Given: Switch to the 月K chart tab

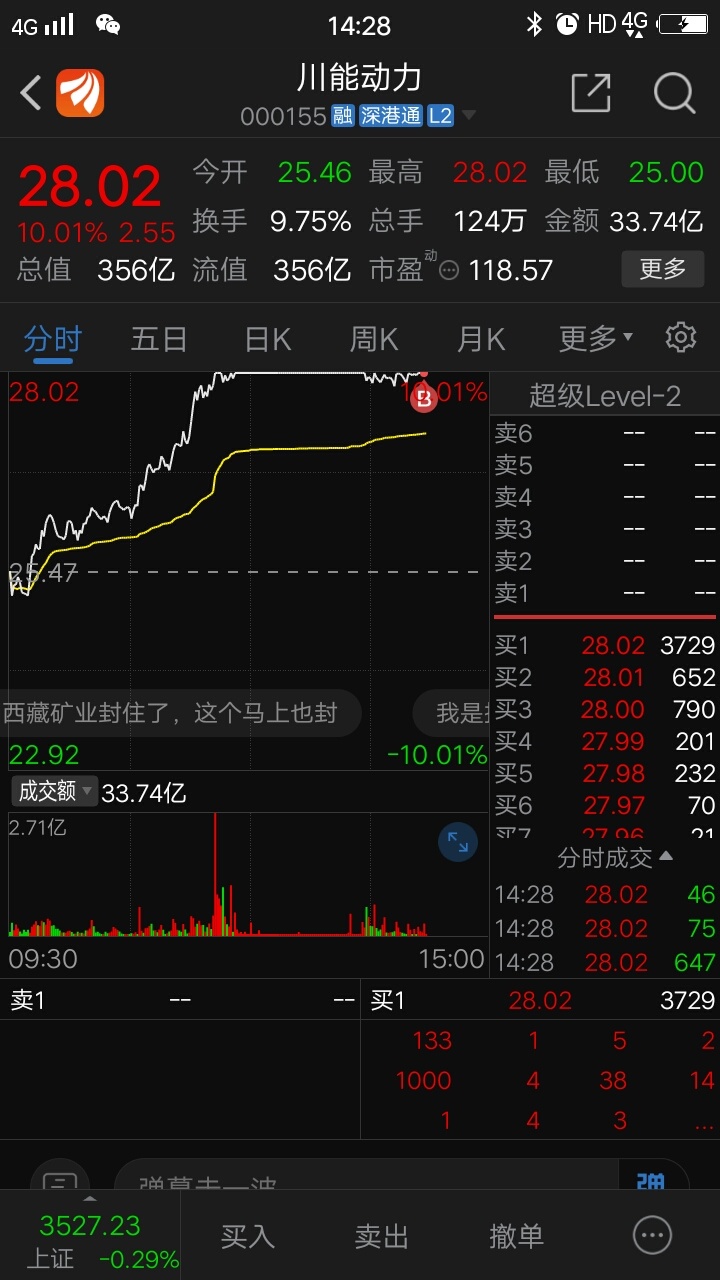Looking at the screenshot, I should (480, 339).
